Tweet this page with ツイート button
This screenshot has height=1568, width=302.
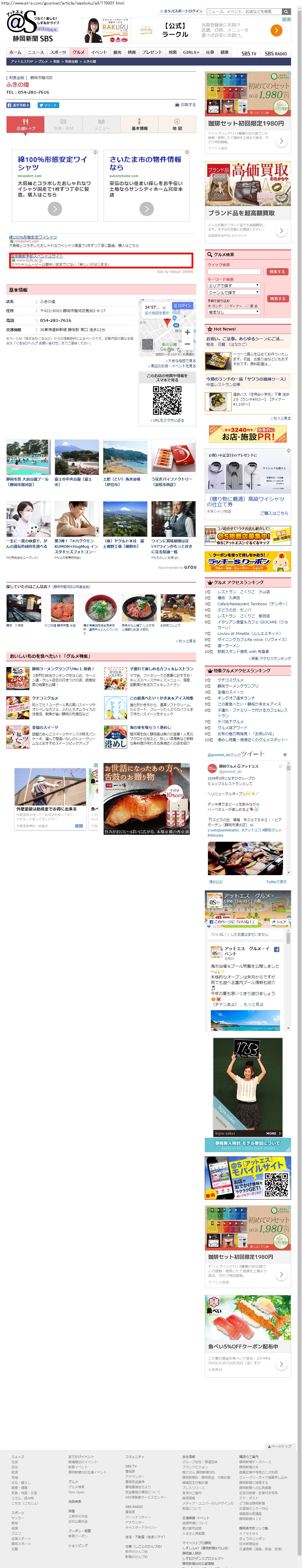pos(49,105)
